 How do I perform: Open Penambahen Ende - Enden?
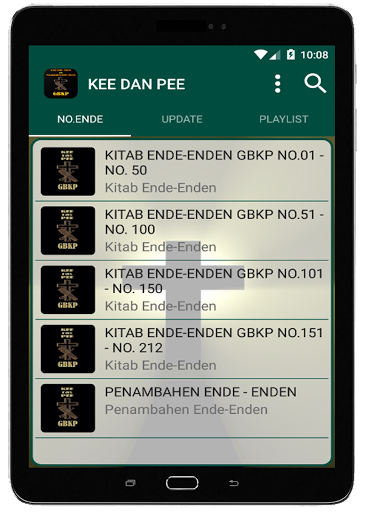click(182, 408)
